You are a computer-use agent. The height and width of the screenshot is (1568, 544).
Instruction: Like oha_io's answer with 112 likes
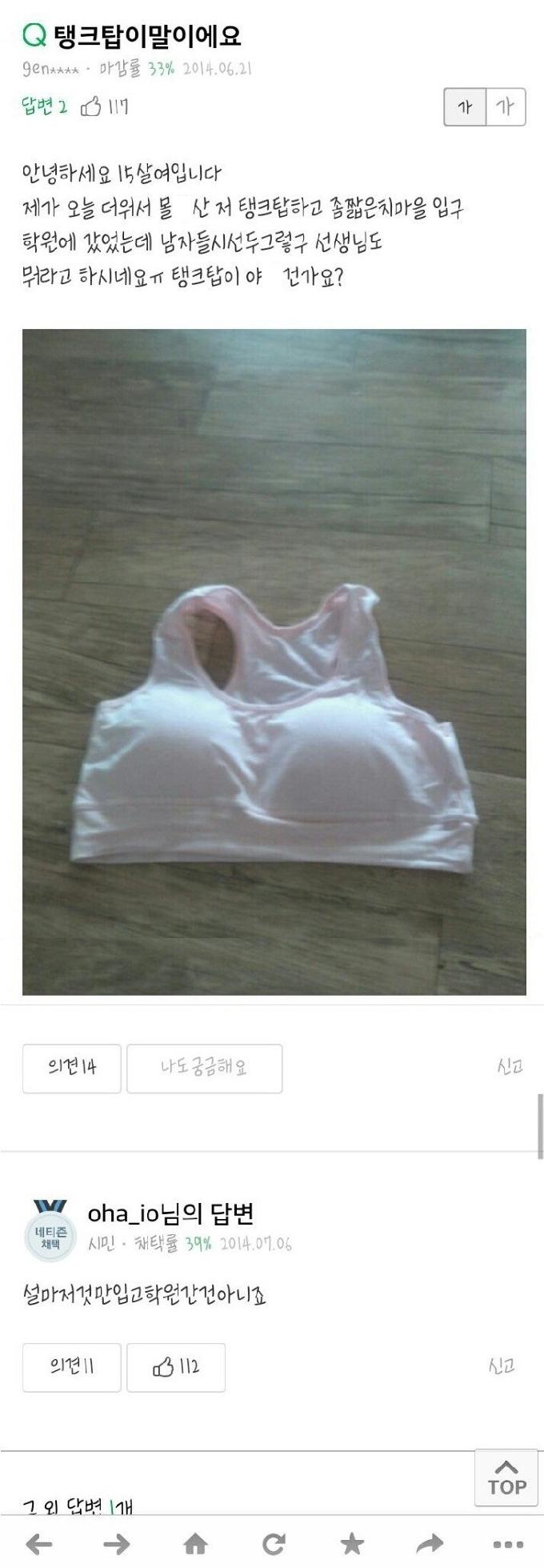point(176,1367)
